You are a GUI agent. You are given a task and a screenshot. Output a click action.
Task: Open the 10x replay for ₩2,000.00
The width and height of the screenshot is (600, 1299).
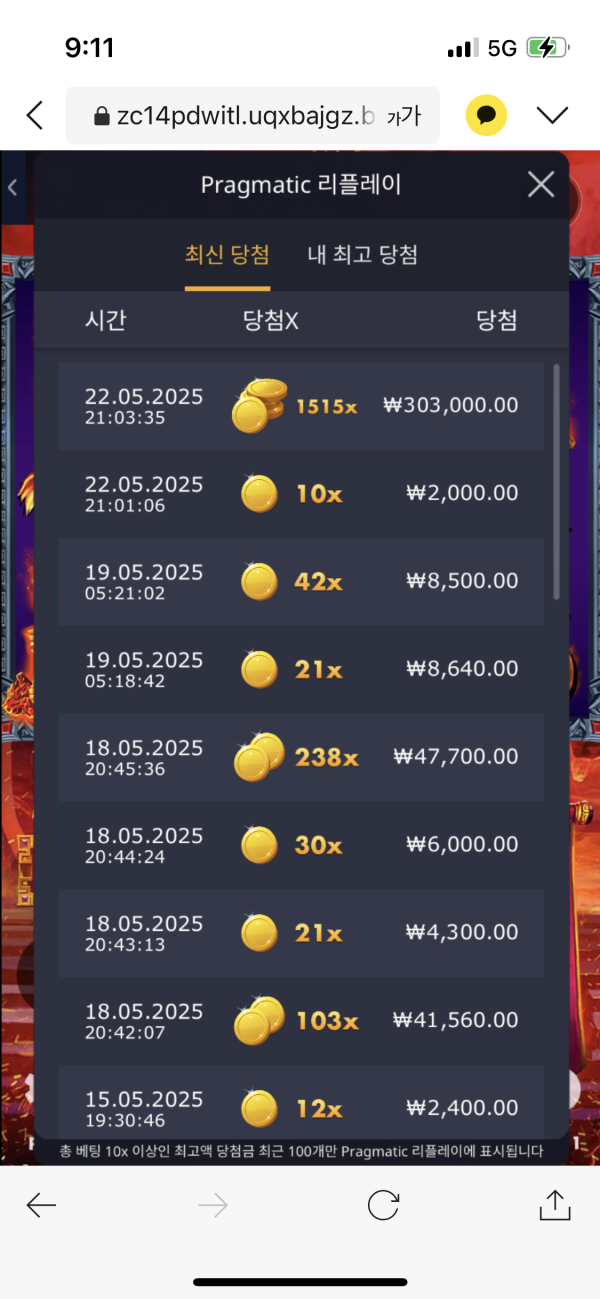coord(301,494)
